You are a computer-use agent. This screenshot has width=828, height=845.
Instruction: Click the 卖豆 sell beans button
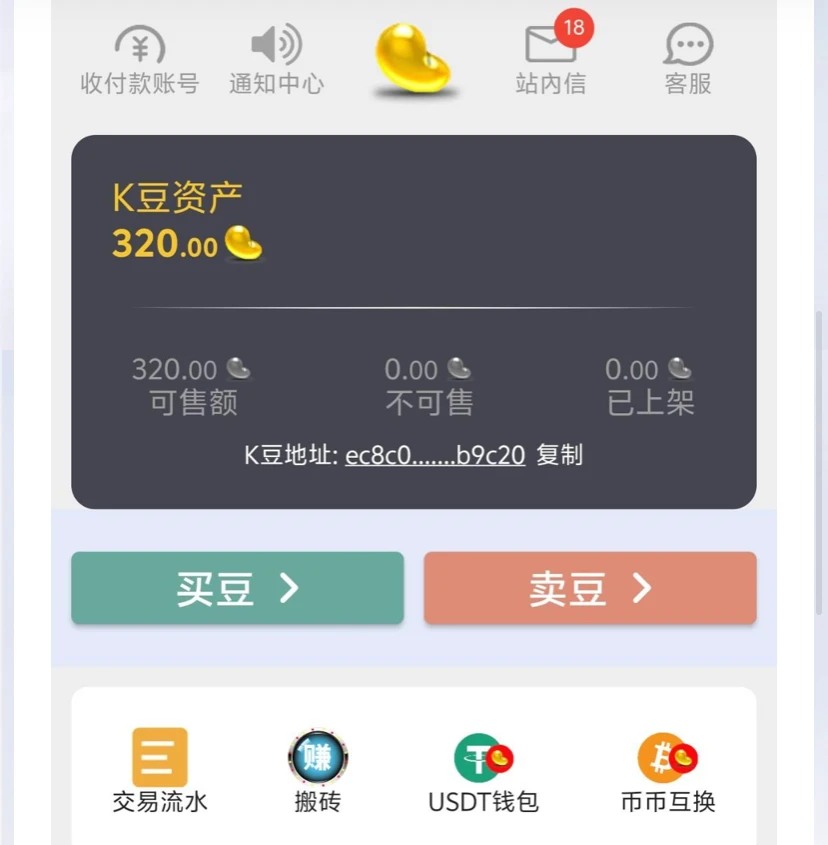pos(589,588)
